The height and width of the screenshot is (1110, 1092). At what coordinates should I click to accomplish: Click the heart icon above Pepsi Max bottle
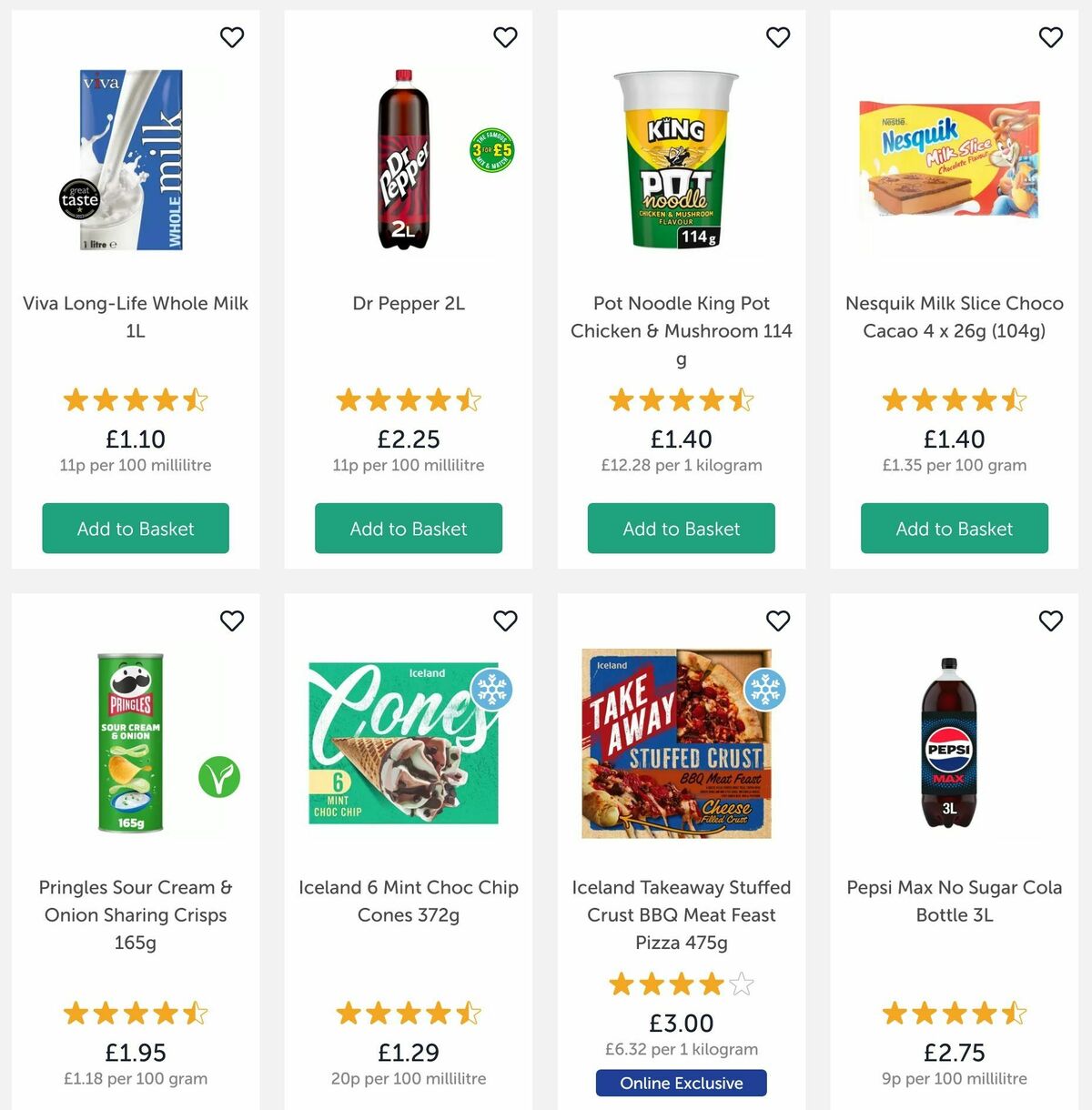pyautogui.click(x=1050, y=621)
